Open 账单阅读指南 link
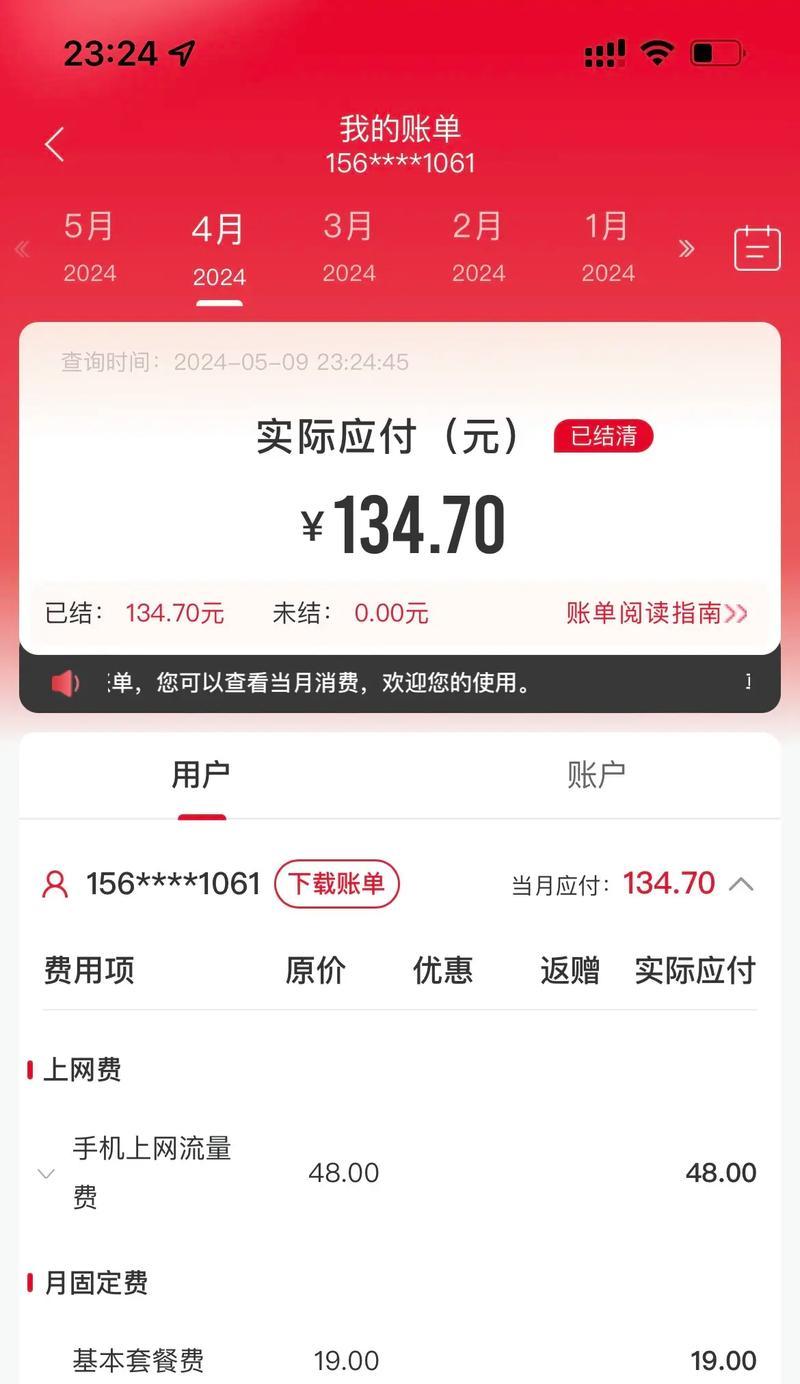This screenshot has height=1384, width=800. click(657, 613)
